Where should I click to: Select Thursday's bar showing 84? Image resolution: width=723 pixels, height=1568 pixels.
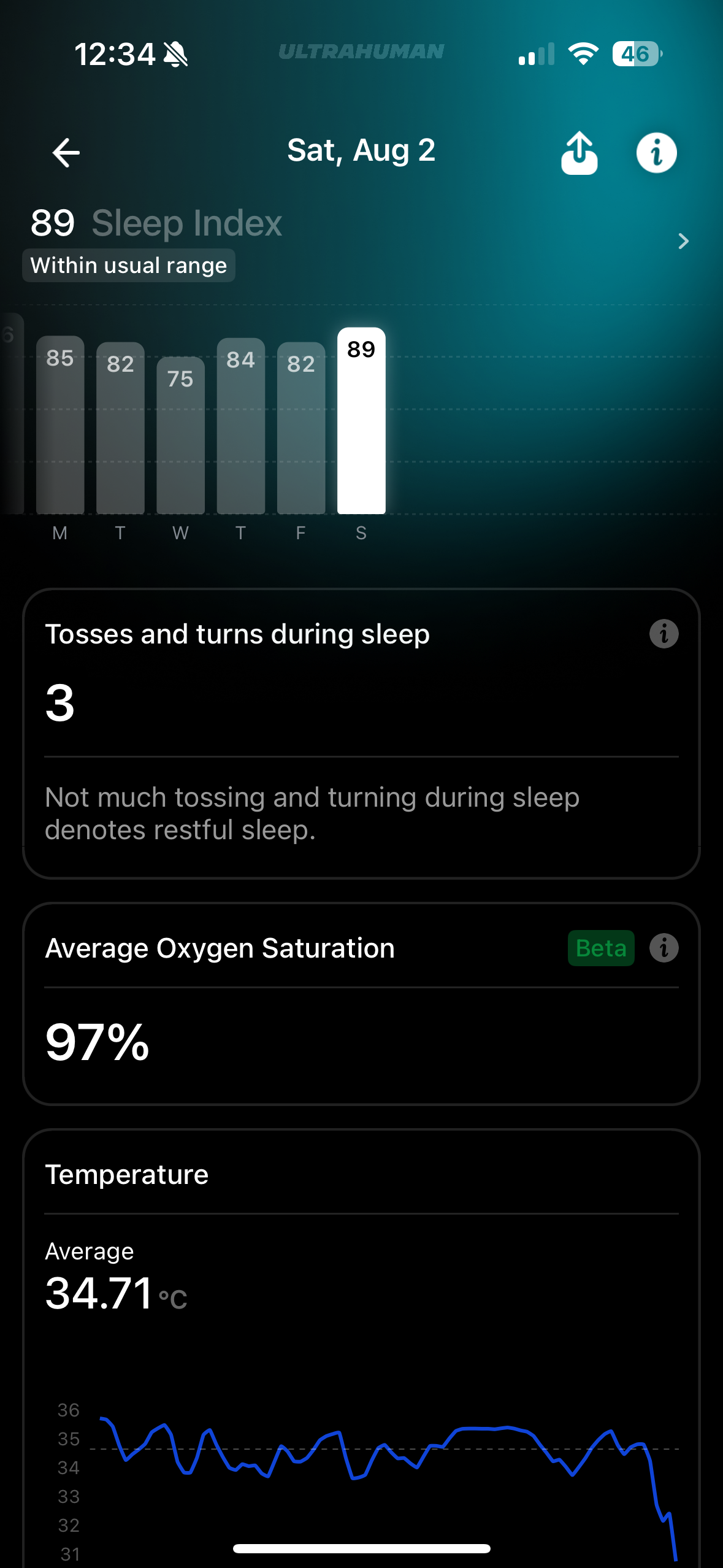[x=241, y=426]
